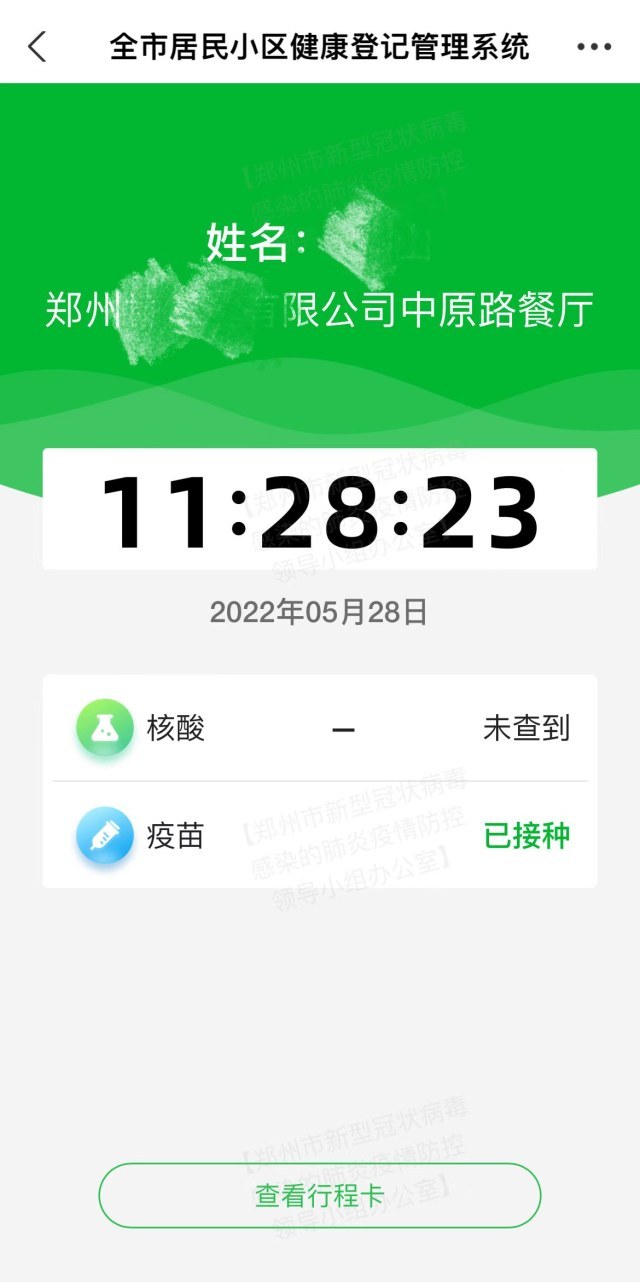The height and width of the screenshot is (1282, 640).
Task: Open the three-dot overflow menu
Action: (594, 47)
